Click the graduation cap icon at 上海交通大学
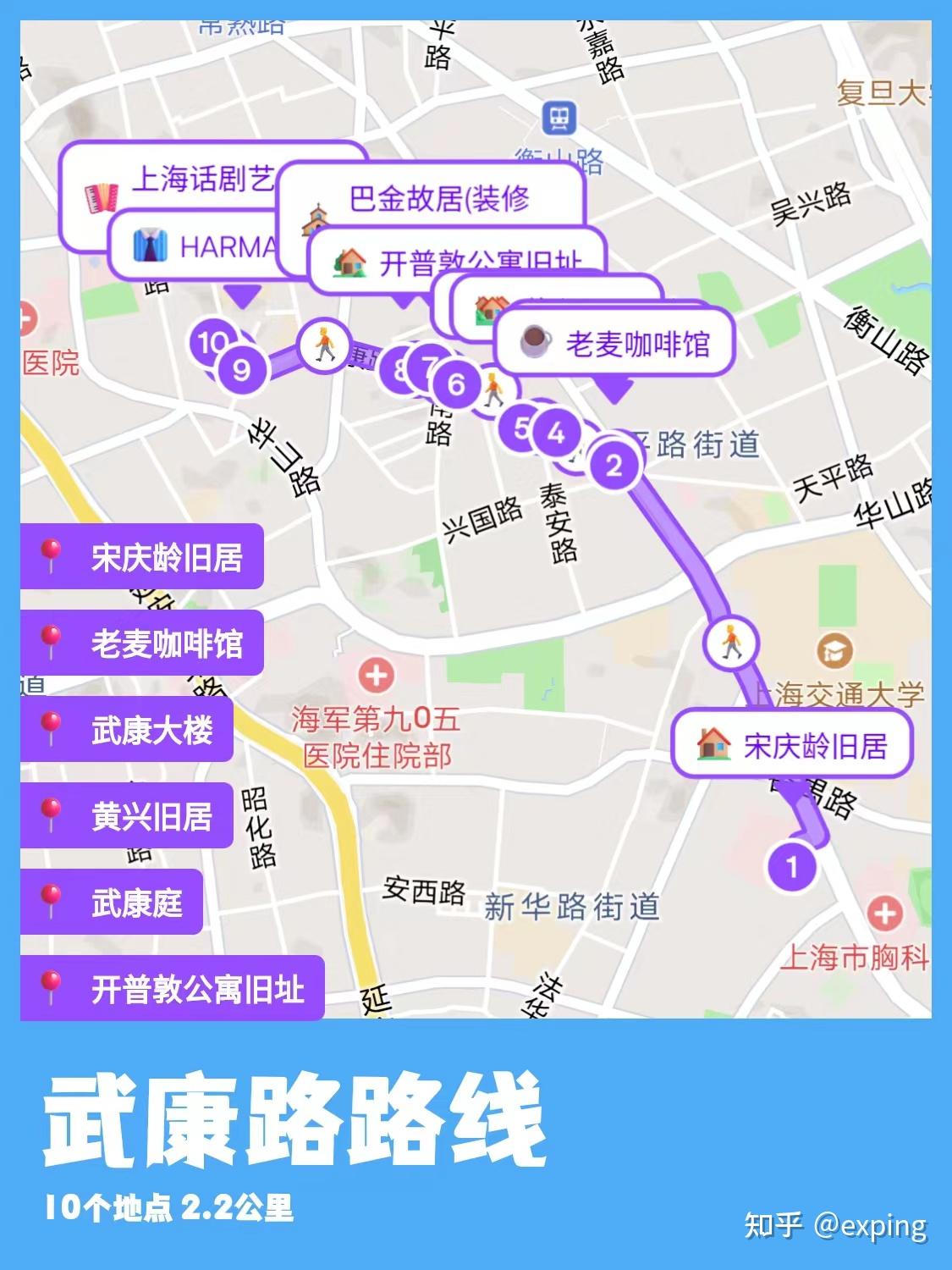Image resolution: width=952 pixels, height=1270 pixels. coord(834,651)
